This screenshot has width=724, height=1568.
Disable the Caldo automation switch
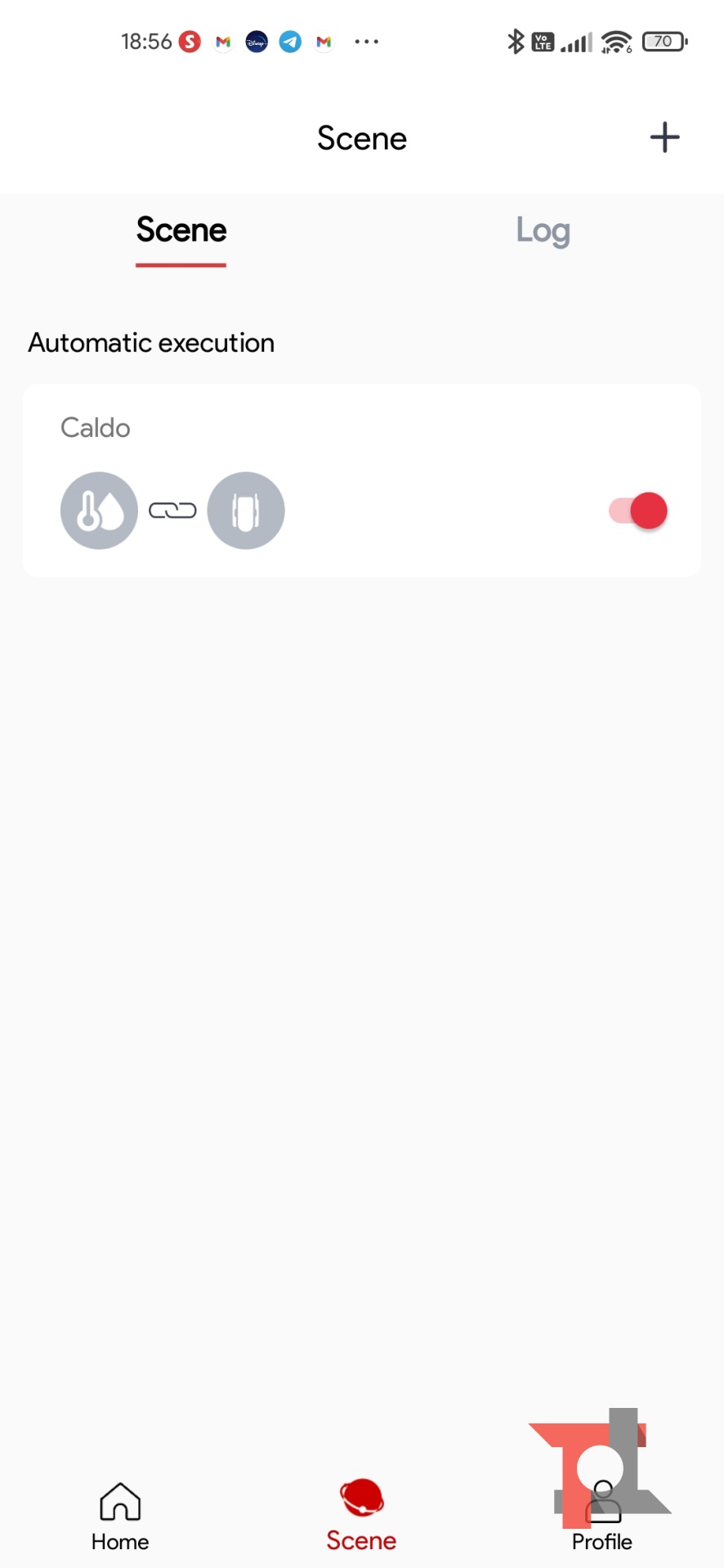(638, 511)
